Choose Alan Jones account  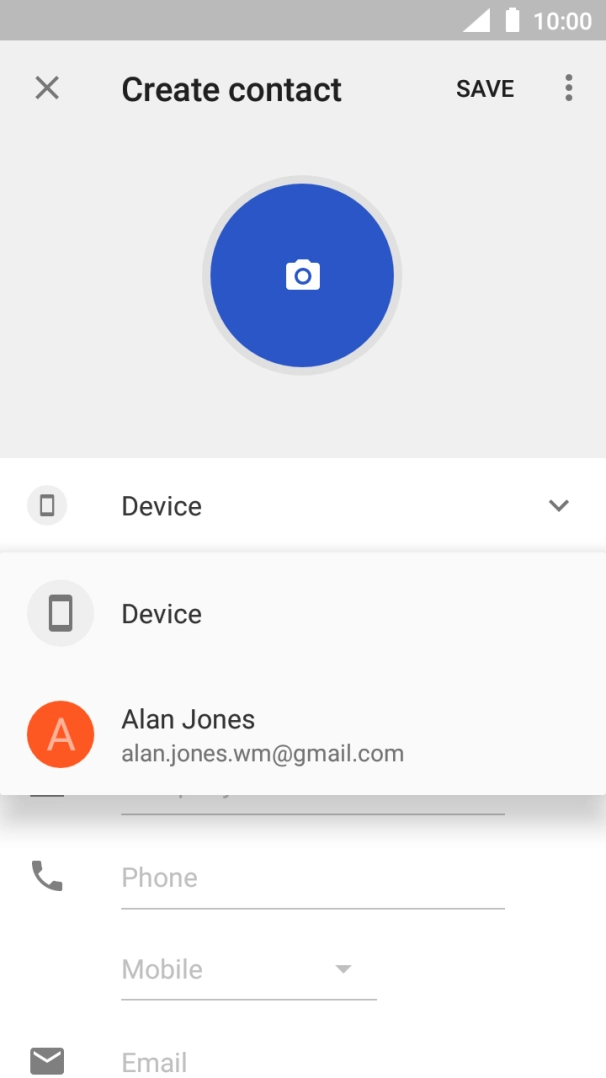pyautogui.click(x=303, y=734)
